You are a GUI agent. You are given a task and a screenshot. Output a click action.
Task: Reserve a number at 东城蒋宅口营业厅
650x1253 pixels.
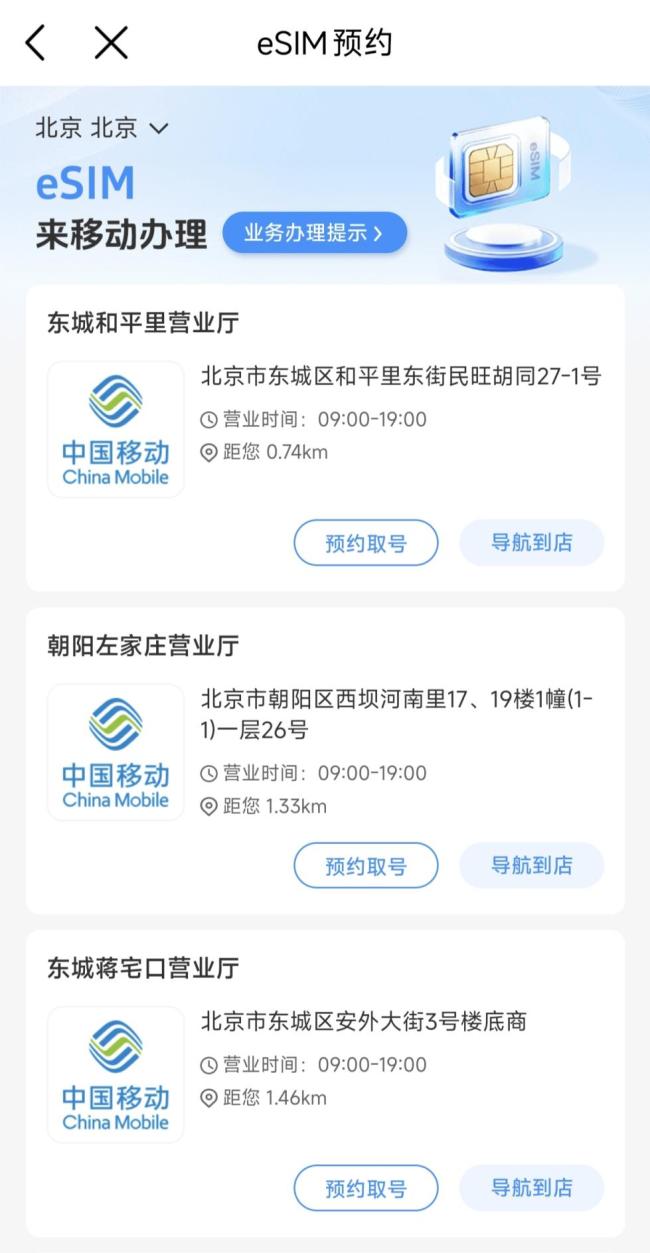[x=366, y=1188]
